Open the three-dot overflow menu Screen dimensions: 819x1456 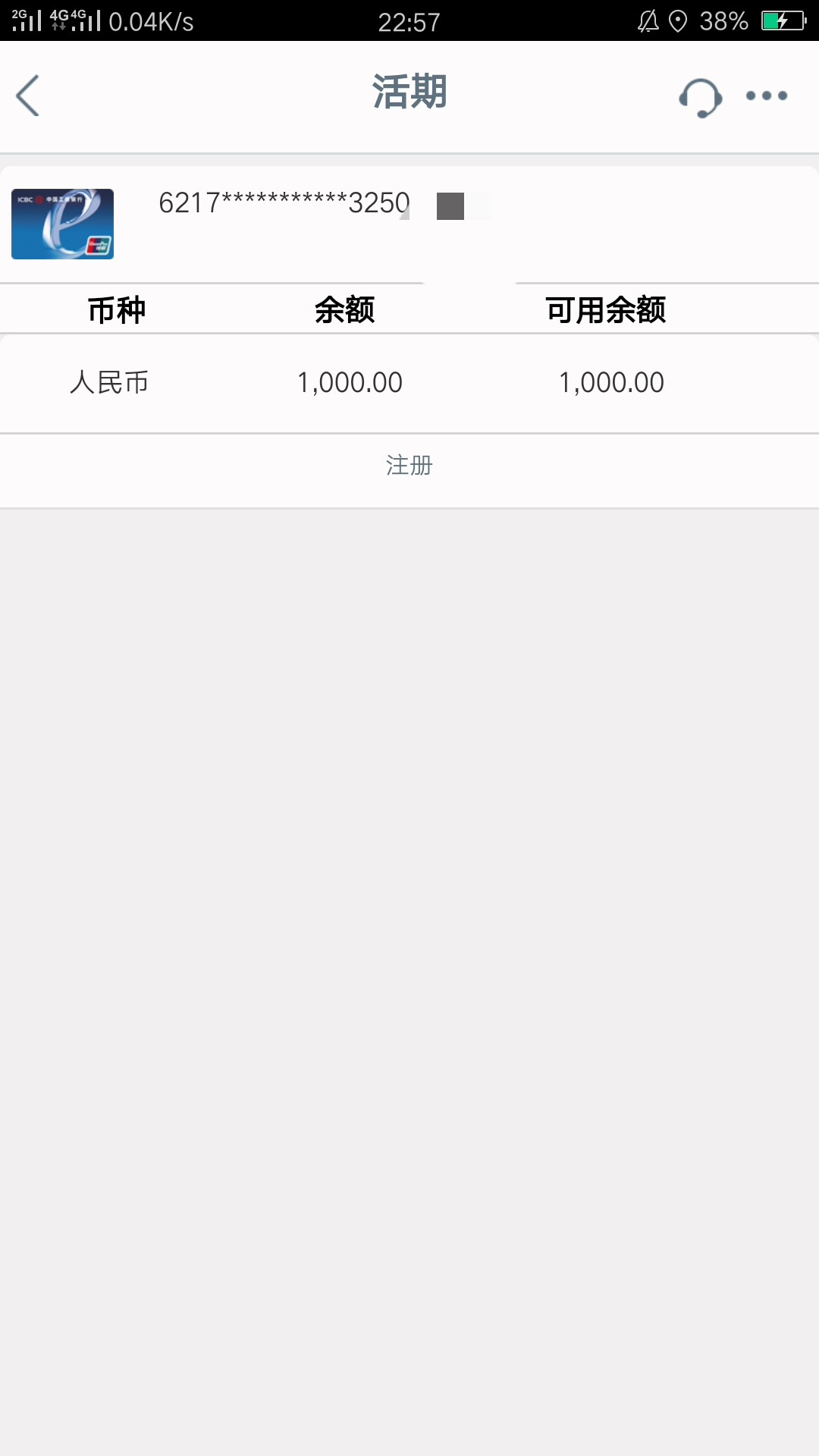click(767, 96)
